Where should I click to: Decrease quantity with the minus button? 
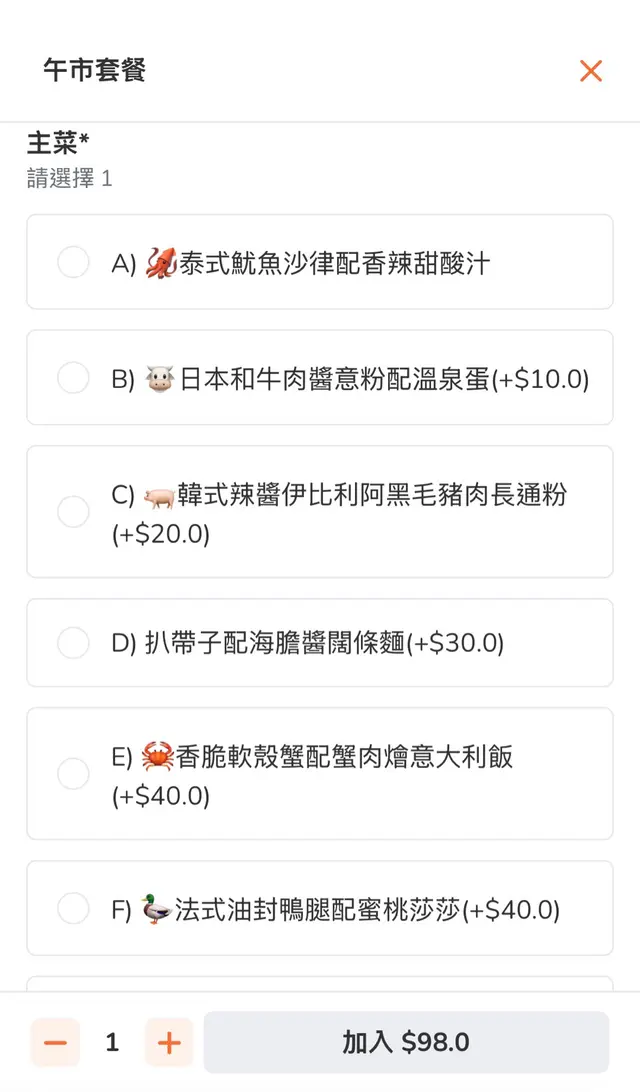(x=55, y=1043)
